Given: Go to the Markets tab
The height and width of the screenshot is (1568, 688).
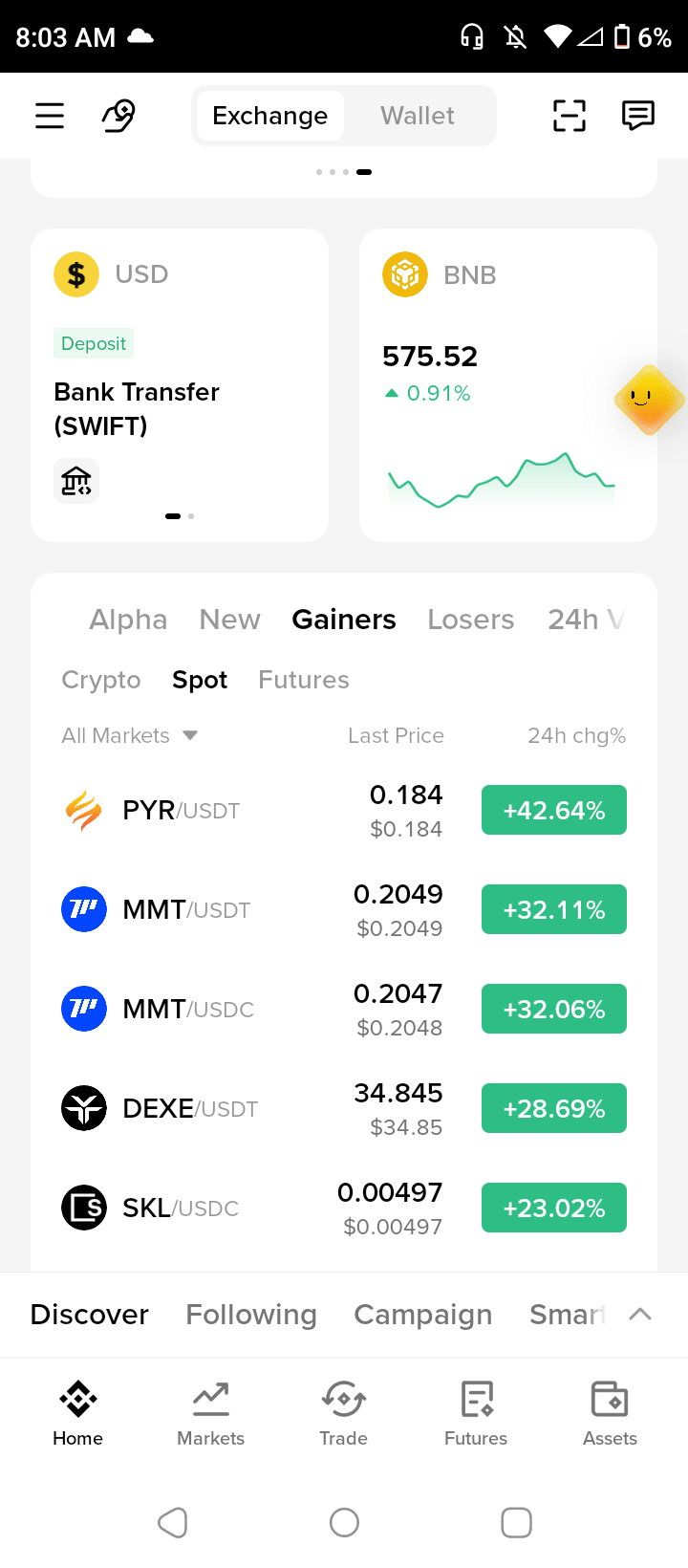Looking at the screenshot, I should coord(211,1414).
